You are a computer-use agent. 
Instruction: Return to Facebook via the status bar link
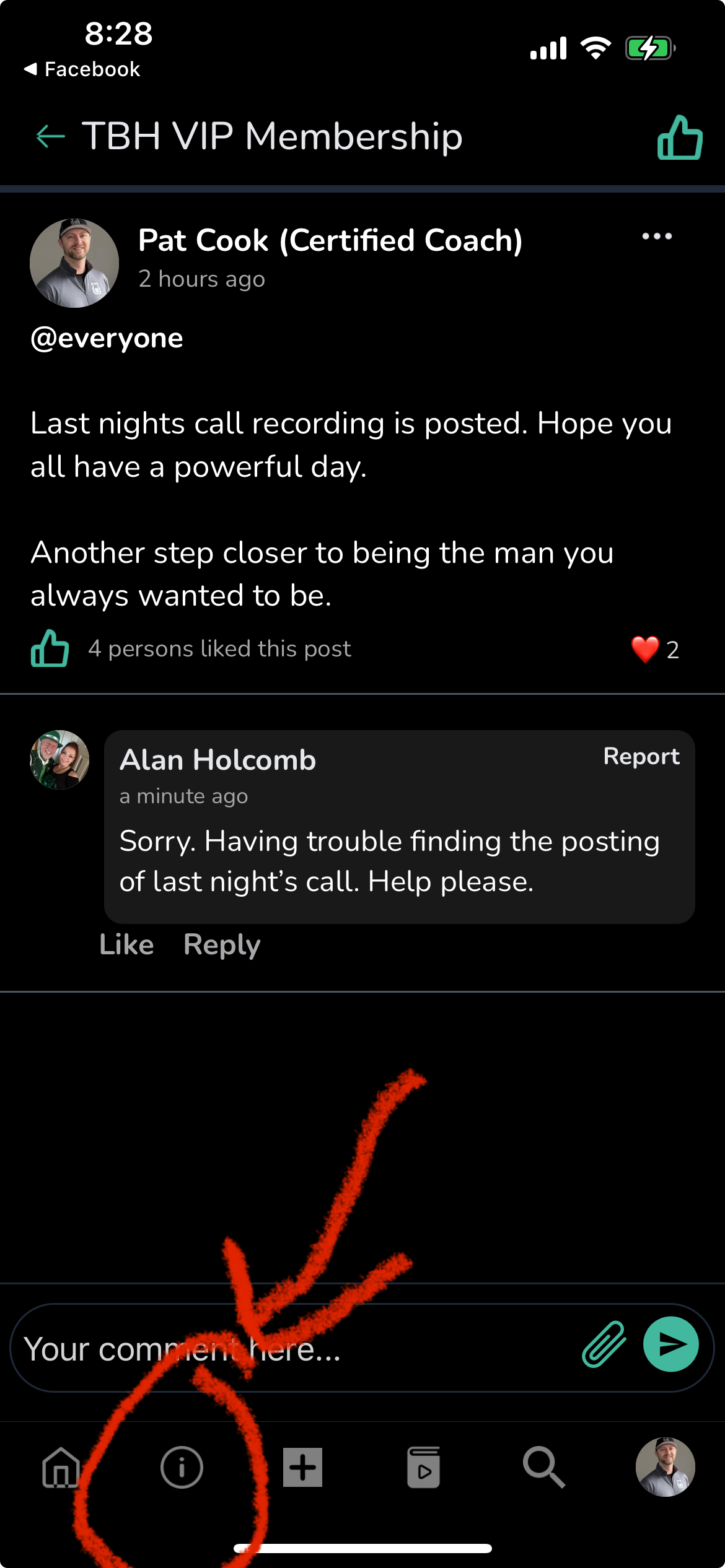(x=82, y=69)
